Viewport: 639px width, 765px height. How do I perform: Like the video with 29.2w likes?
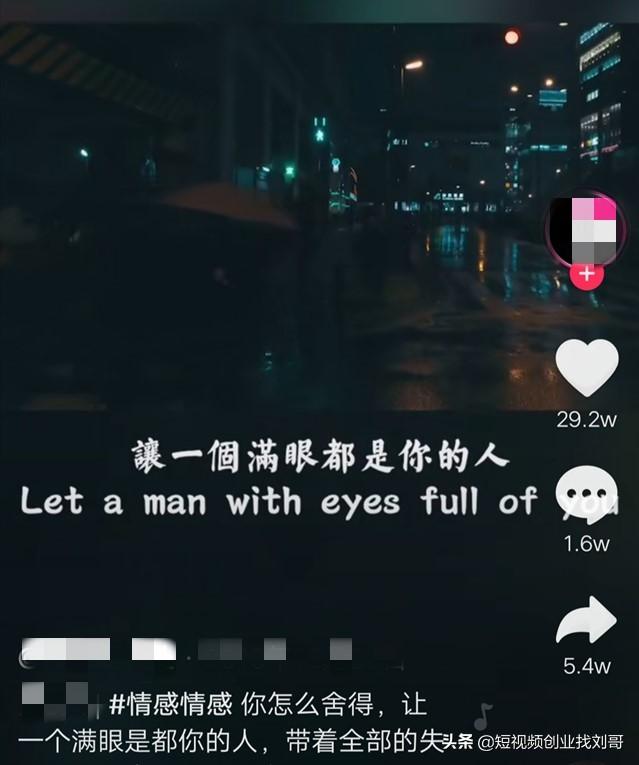586,369
